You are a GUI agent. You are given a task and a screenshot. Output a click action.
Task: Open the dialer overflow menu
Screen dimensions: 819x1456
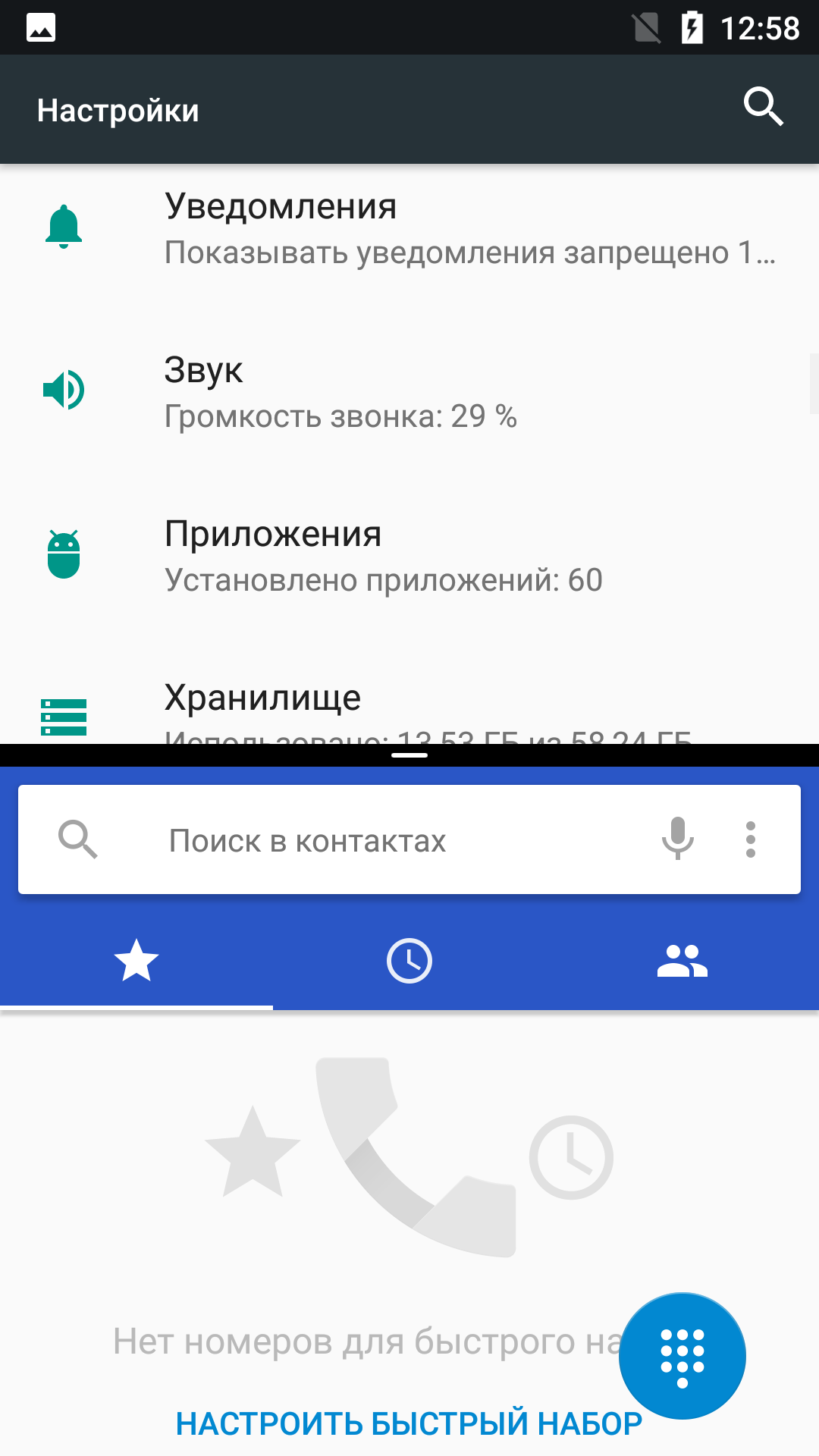pos(751,839)
